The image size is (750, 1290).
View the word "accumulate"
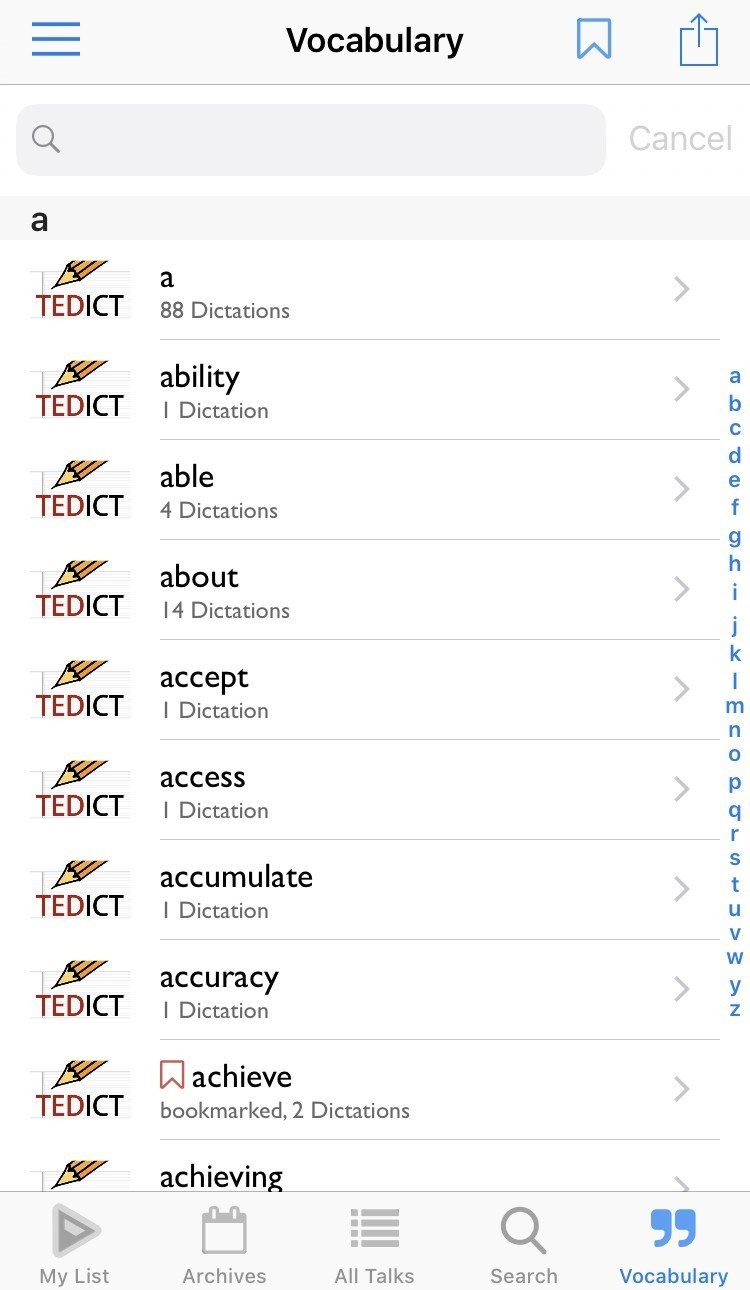400,890
